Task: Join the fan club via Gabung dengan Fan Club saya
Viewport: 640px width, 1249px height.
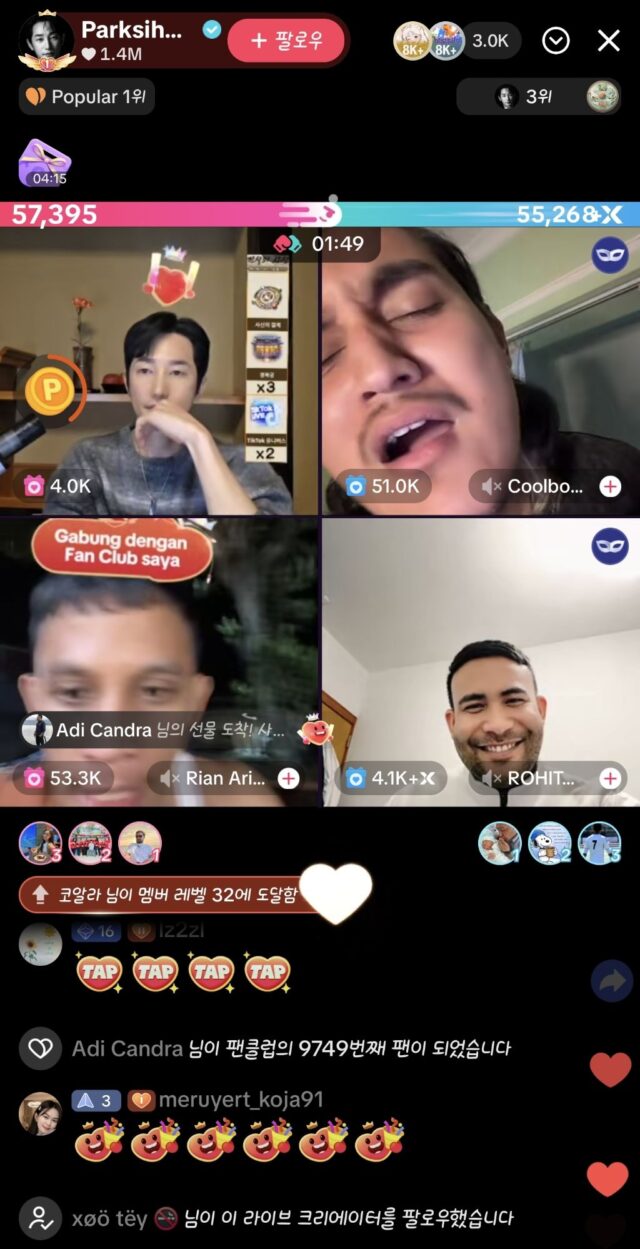Action: click(x=118, y=547)
